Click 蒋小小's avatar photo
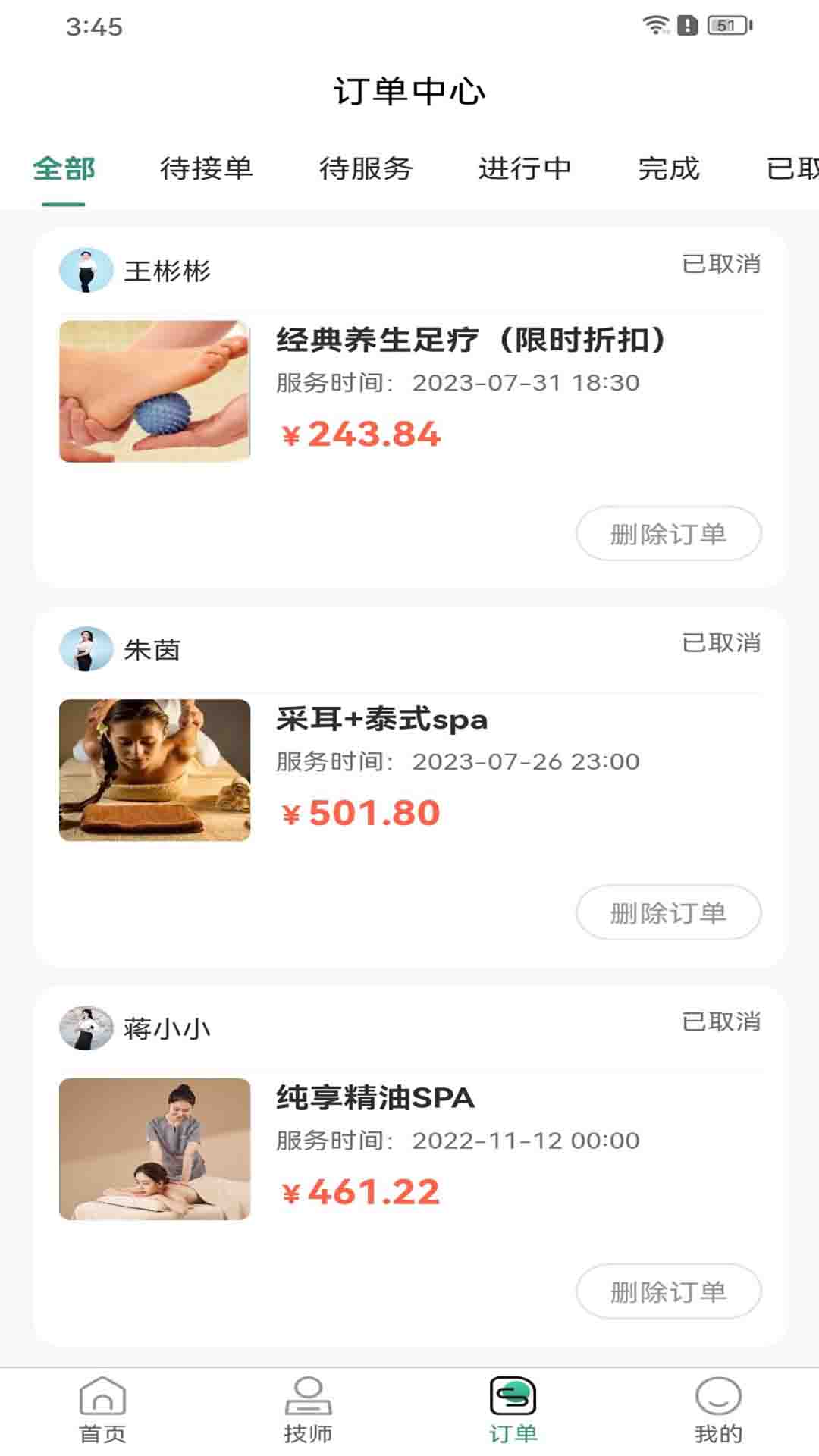Viewport: 819px width, 1456px height. 85,1028
